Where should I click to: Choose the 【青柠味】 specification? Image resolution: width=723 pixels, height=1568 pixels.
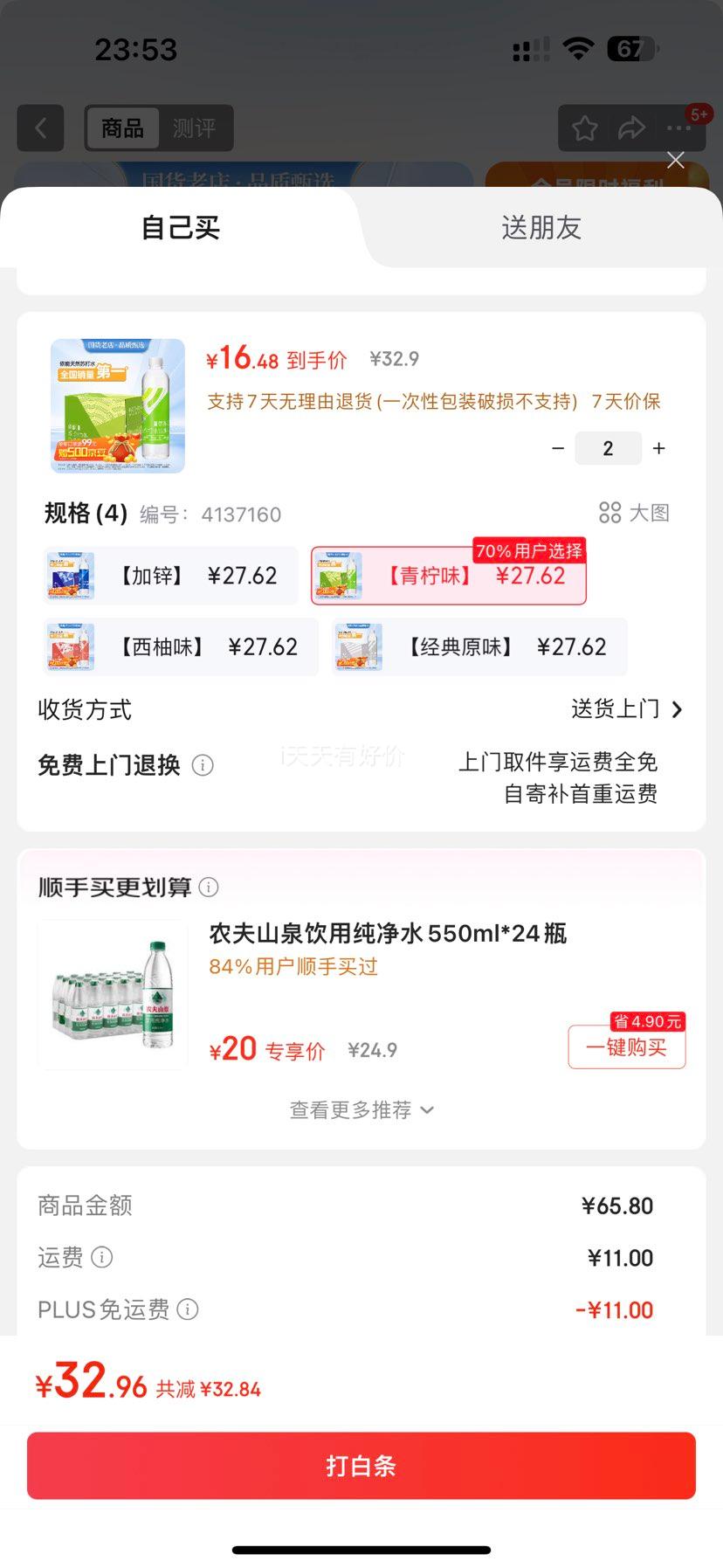point(448,576)
